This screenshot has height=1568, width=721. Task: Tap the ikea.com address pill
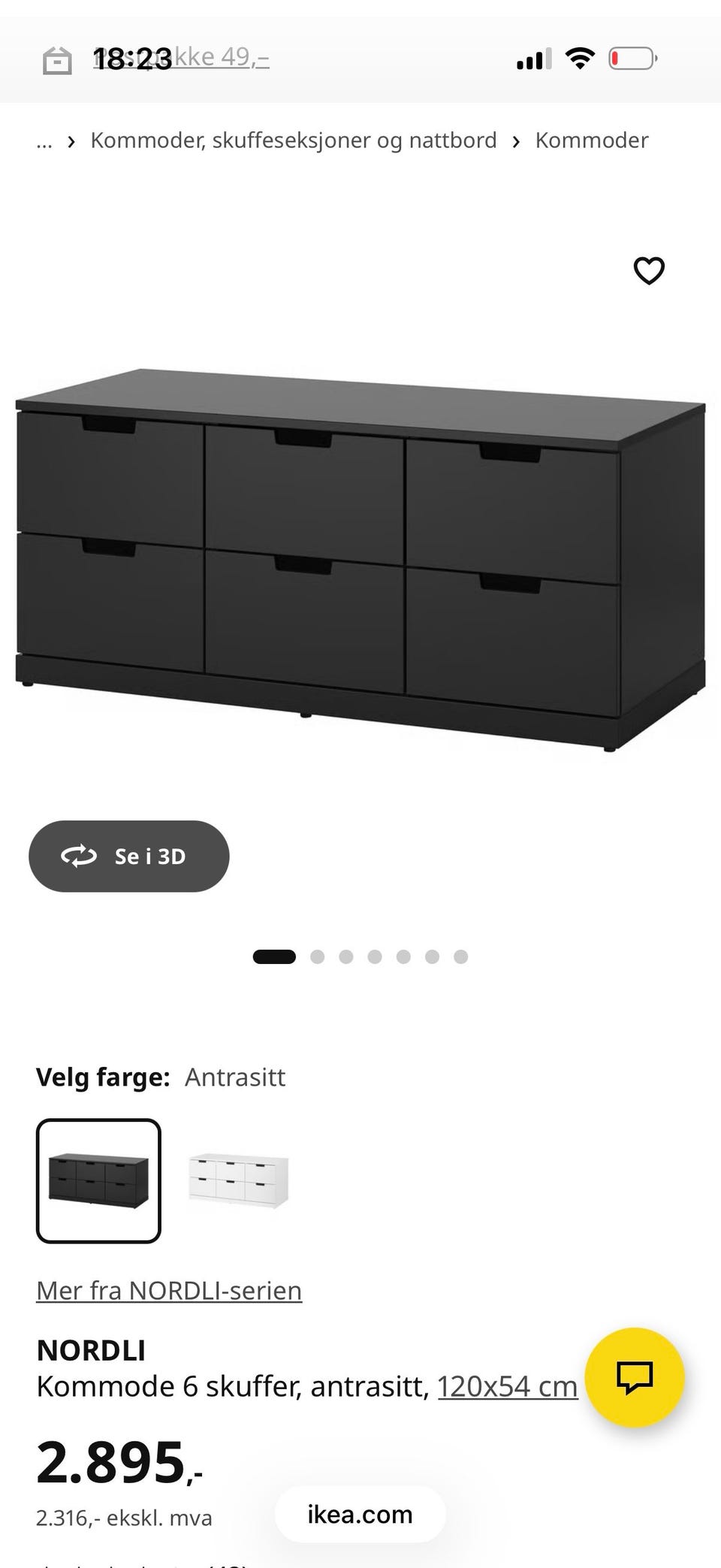click(x=360, y=1514)
